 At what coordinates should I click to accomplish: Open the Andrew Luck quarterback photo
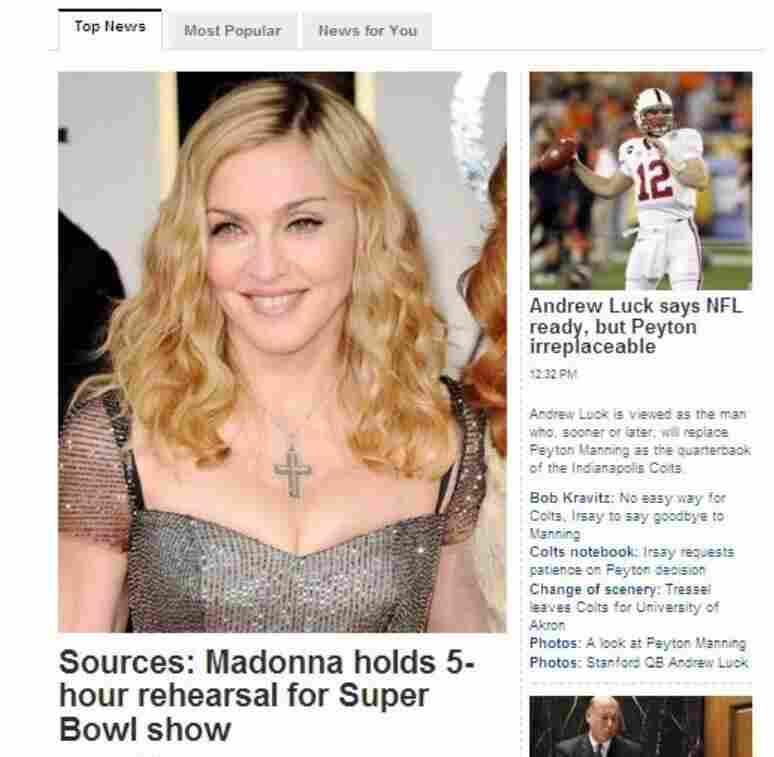[640, 181]
